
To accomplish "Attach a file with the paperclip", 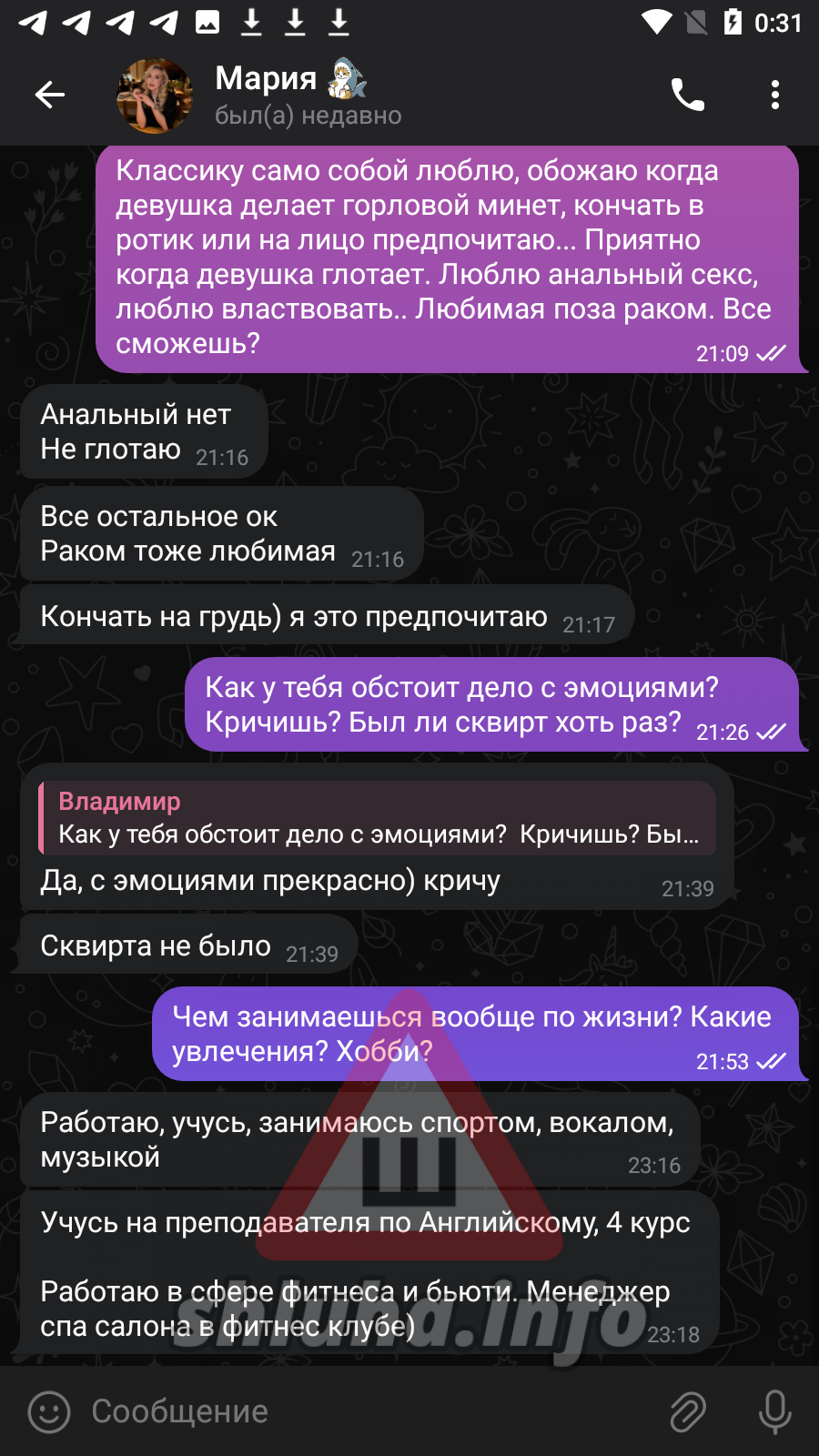I will click(x=689, y=1411).
